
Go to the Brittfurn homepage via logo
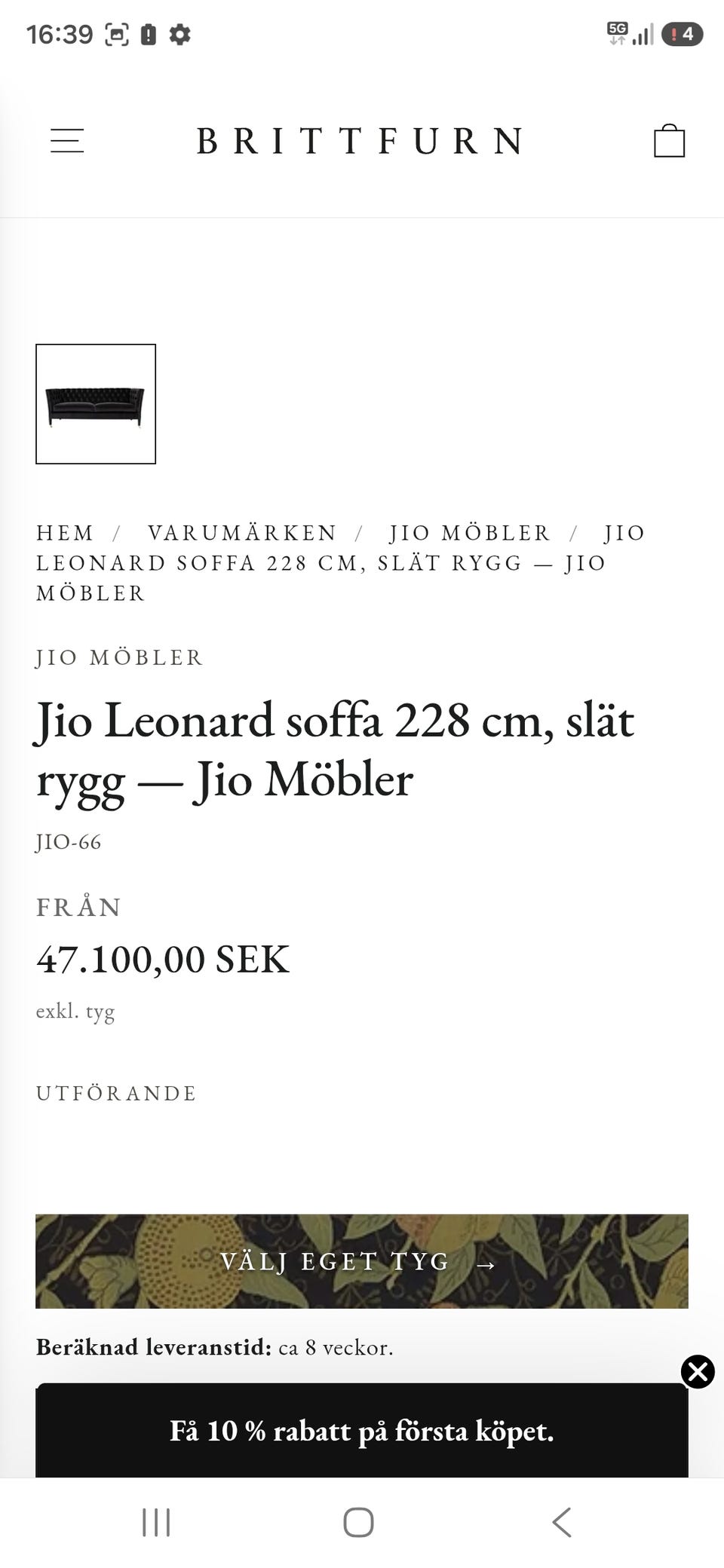[x=360, y=141]
